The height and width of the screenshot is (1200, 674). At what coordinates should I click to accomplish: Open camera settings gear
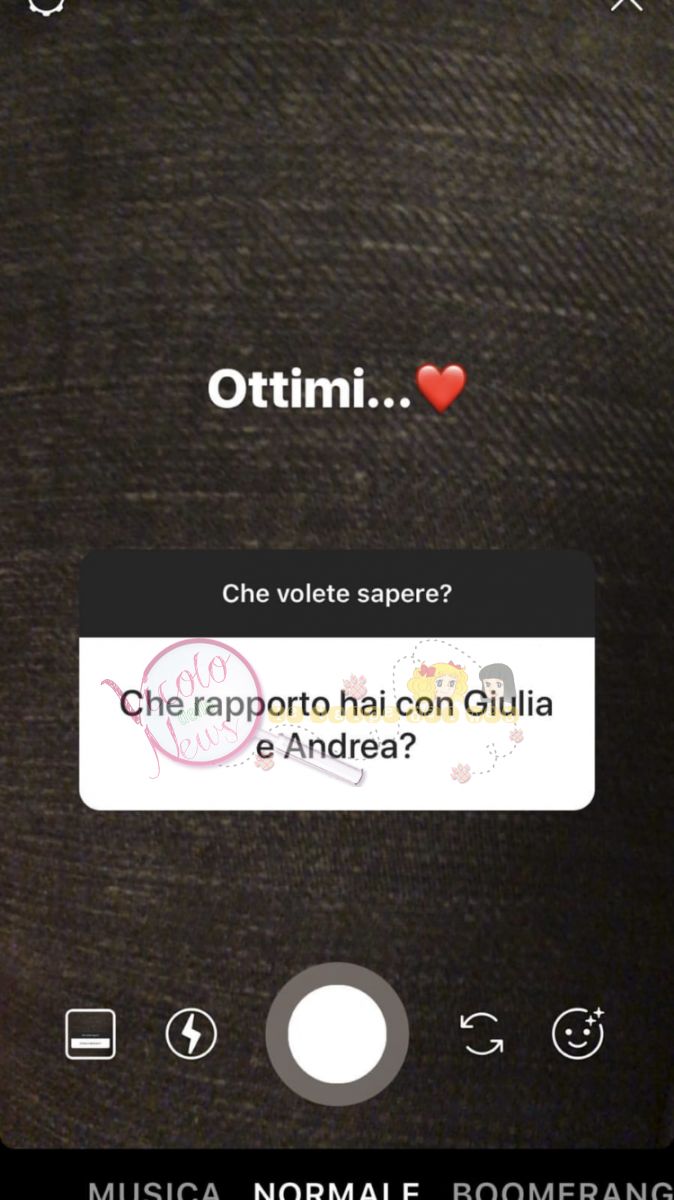tap(44, 4)
